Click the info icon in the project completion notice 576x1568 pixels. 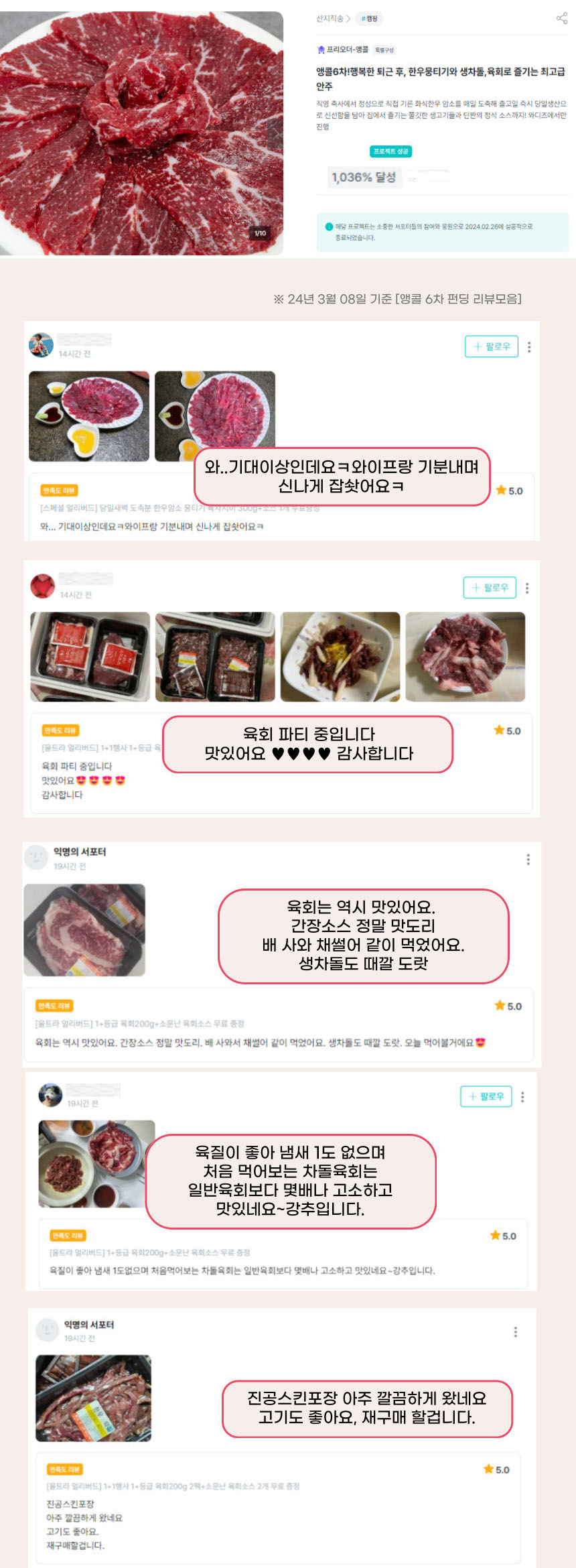pyautogui.click(x=328, y=226)
